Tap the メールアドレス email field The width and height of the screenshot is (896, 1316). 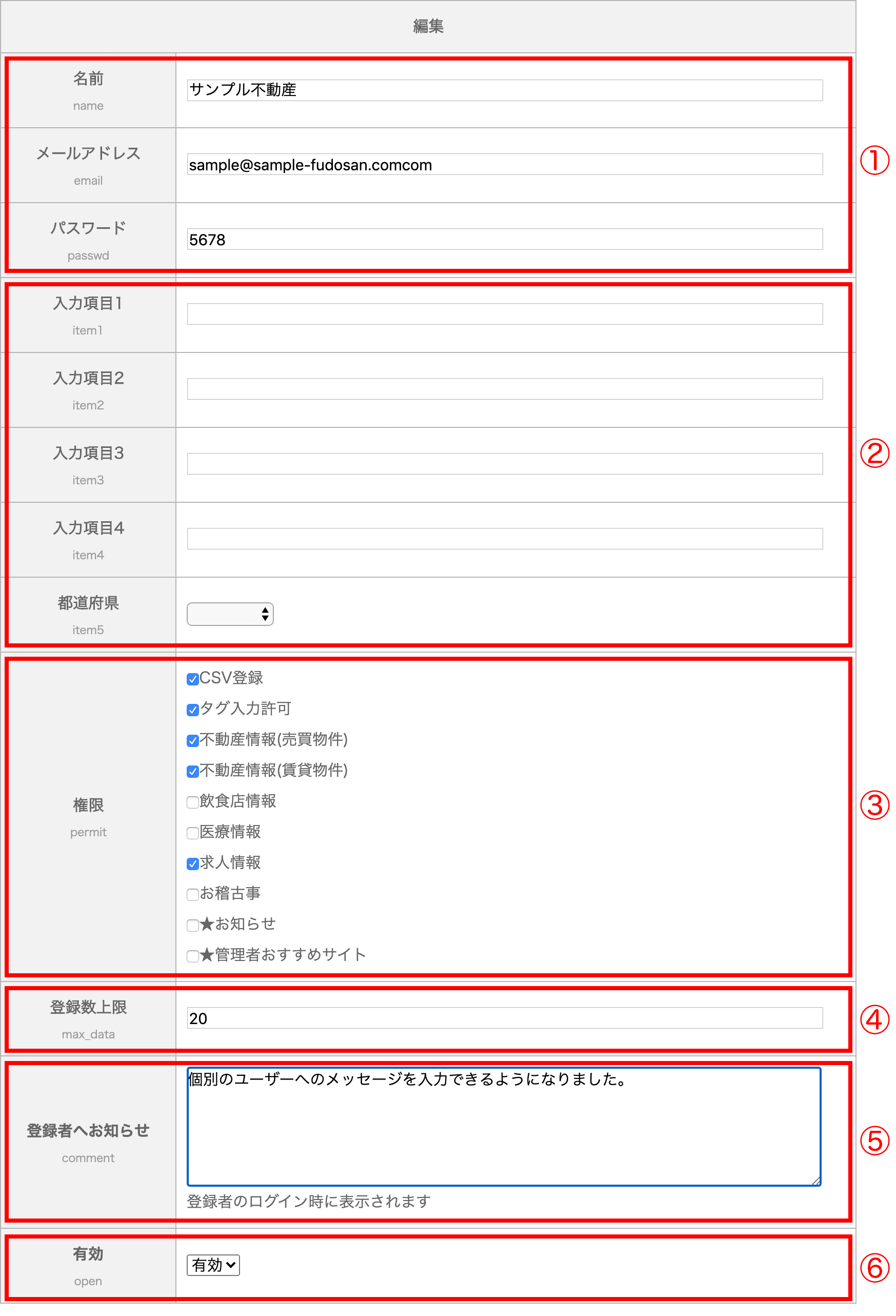point(504,165)
